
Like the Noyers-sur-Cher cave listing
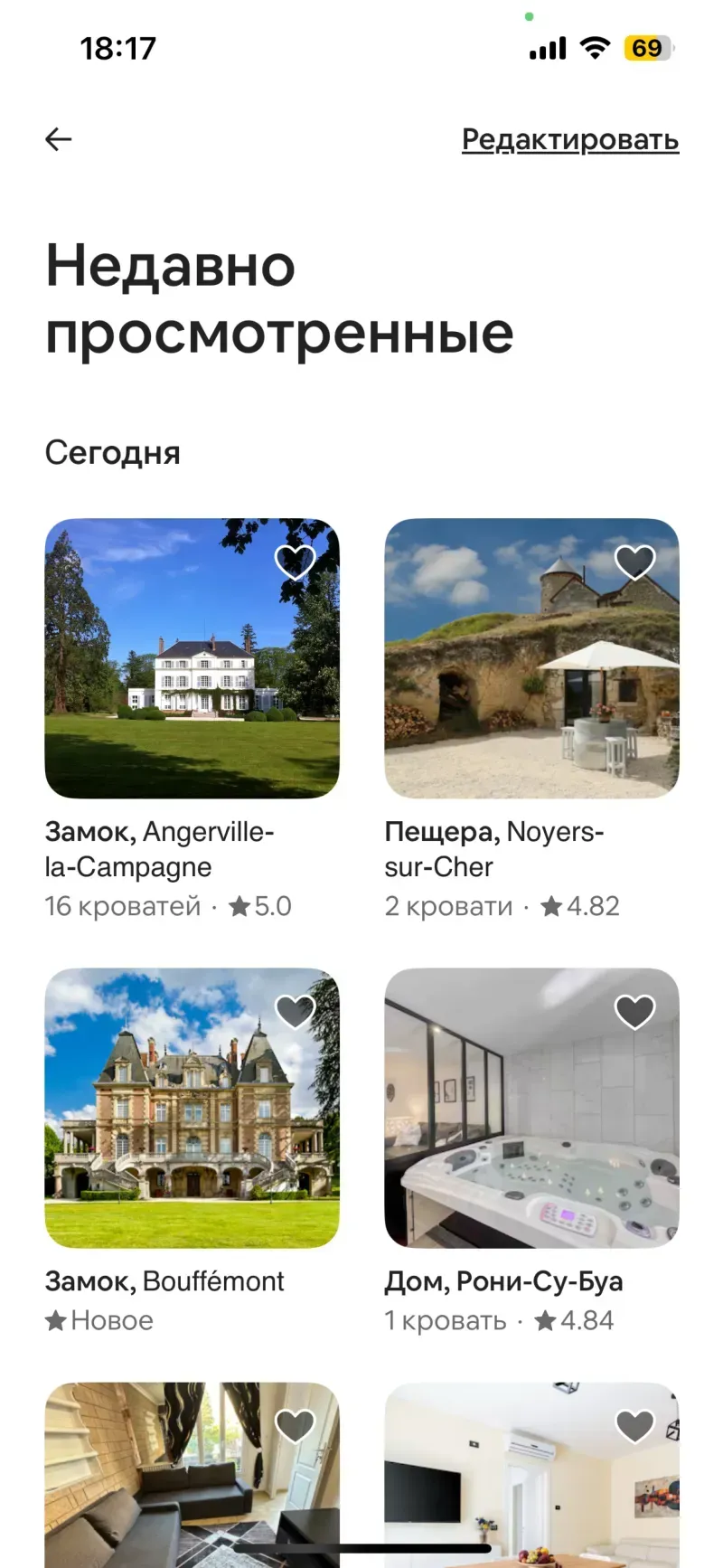(x=634, y=562)
